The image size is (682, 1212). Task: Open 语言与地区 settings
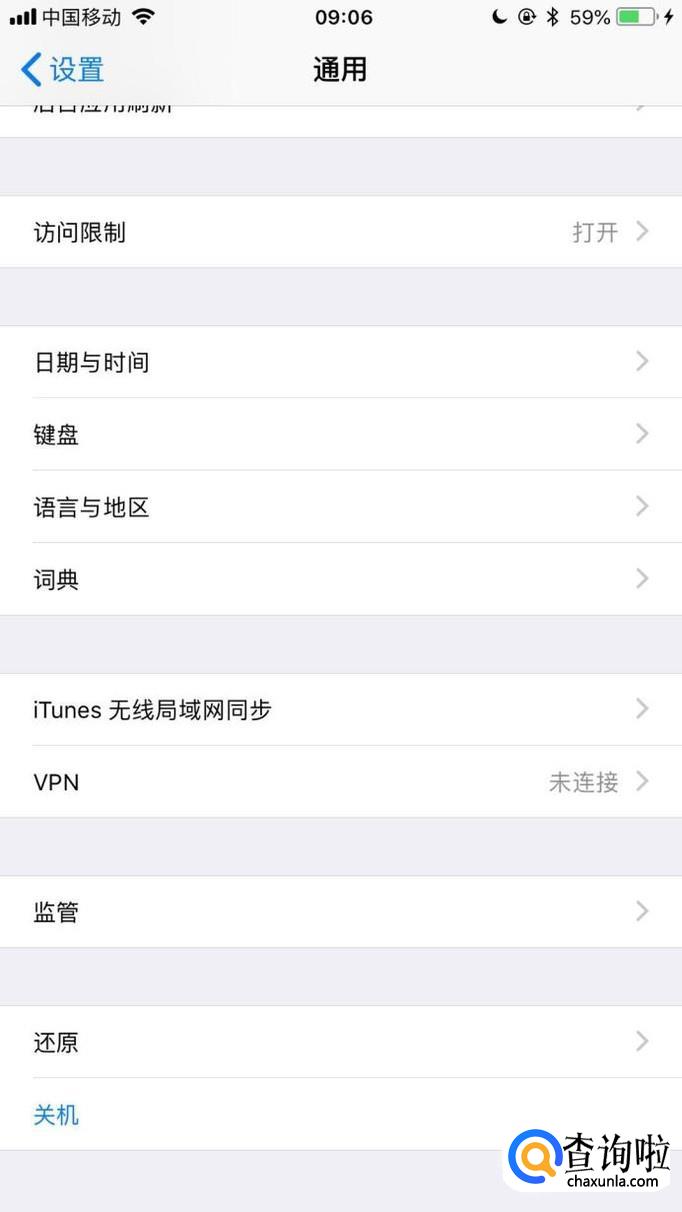coord(340,507)
